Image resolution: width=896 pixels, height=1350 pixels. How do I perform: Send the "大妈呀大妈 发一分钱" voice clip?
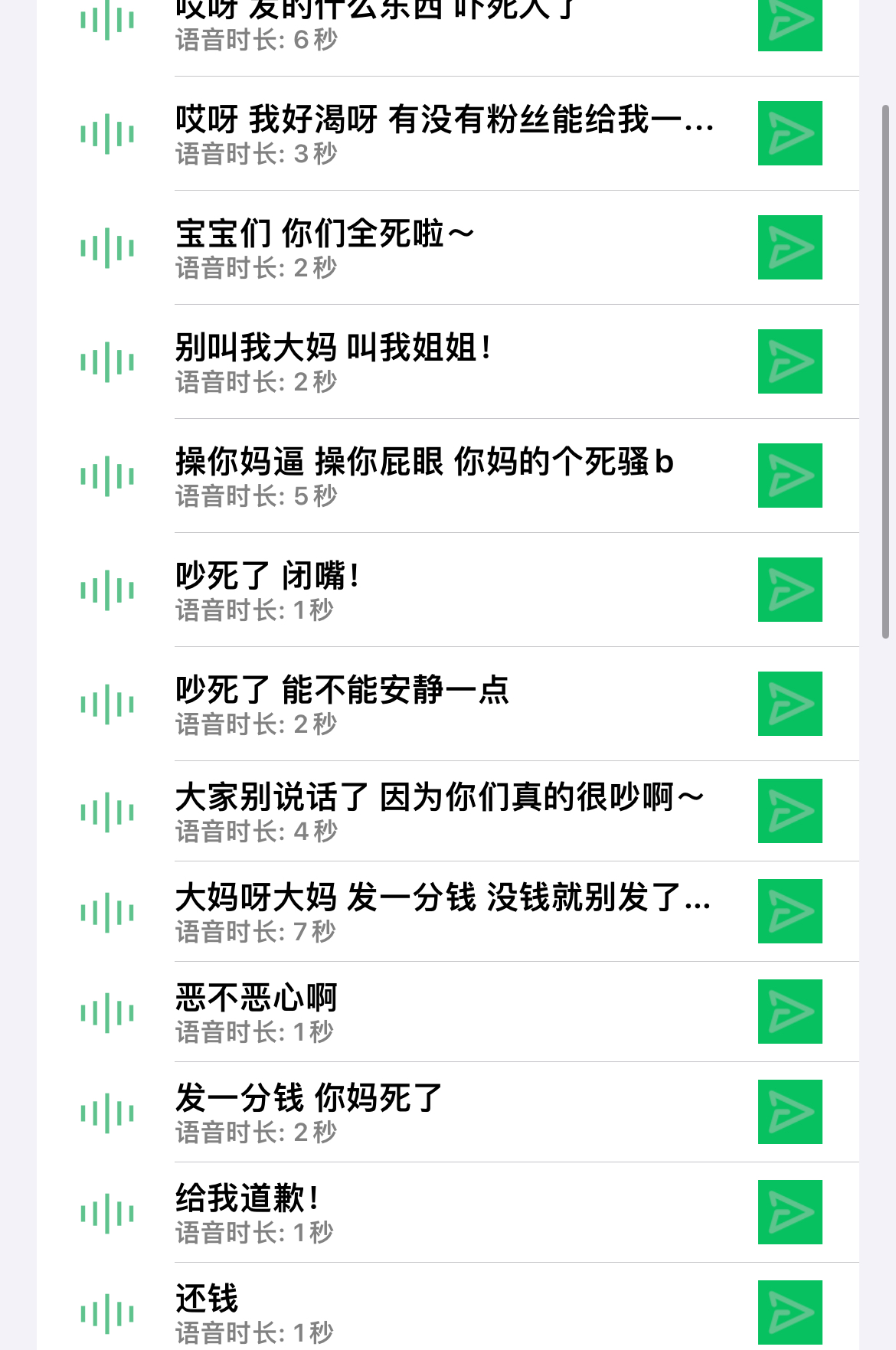[x=790, y=911]
